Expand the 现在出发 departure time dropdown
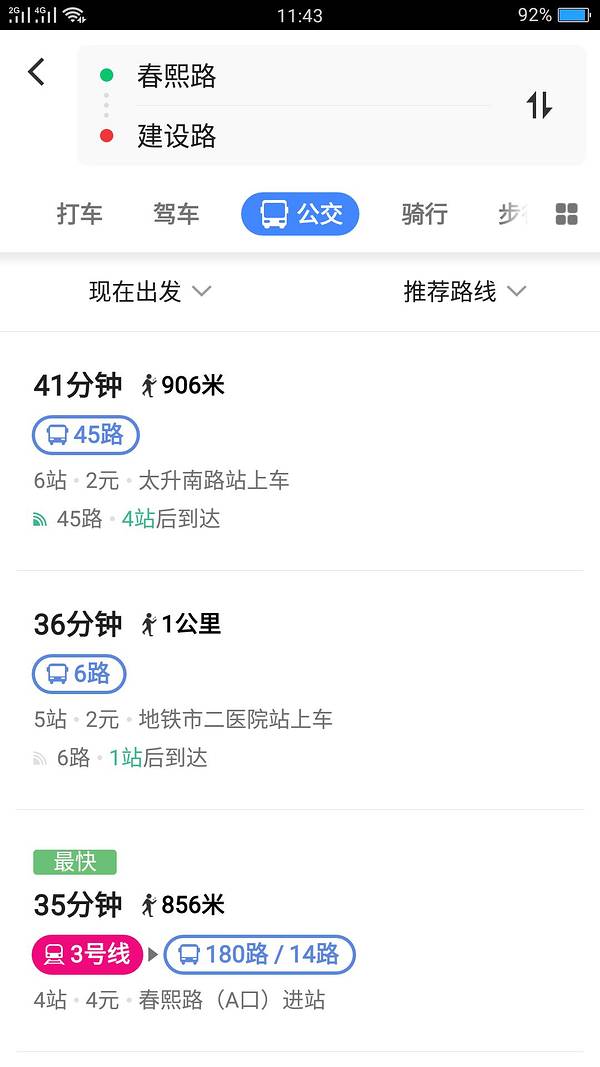This screenshot has width=600, height=1067. point(150,291)
